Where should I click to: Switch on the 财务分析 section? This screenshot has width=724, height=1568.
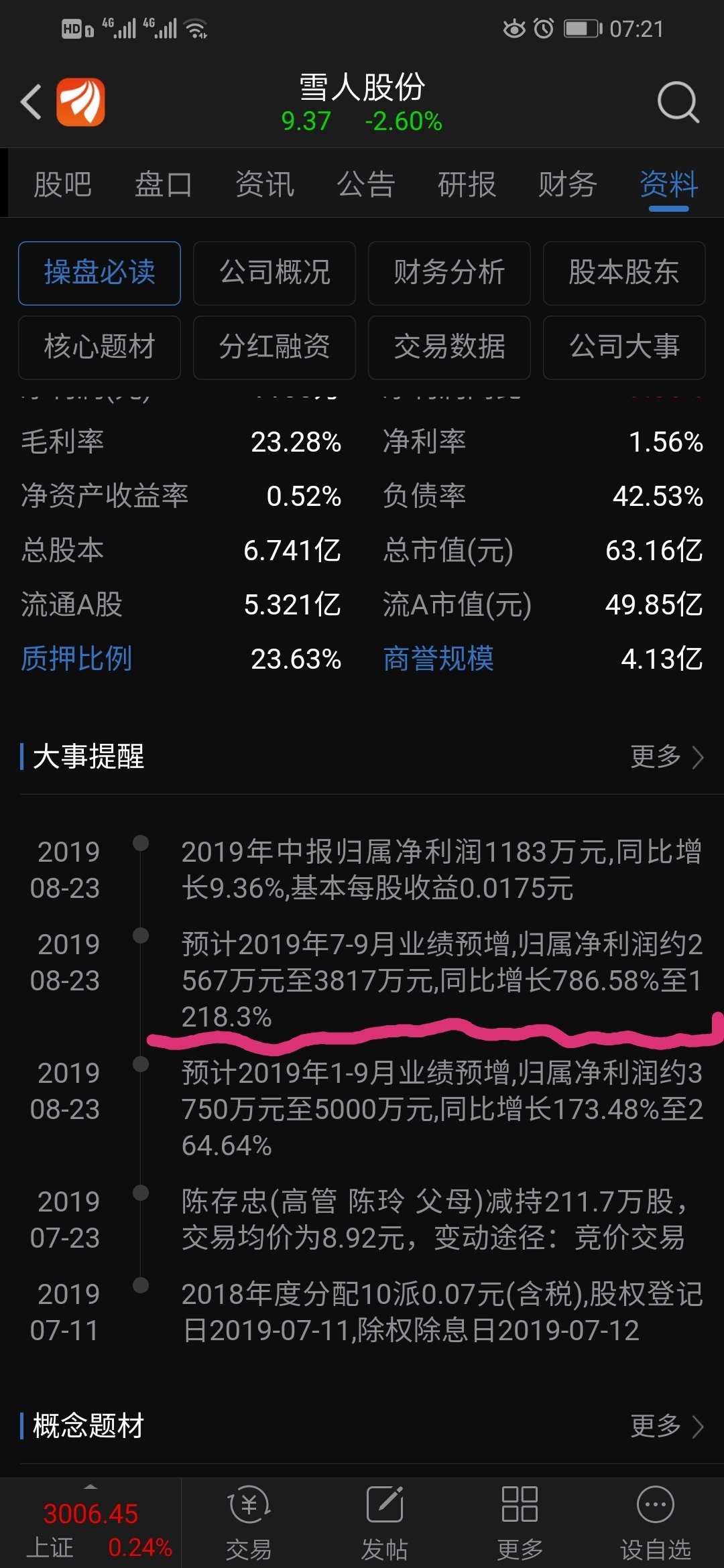(x=449, y=273)
